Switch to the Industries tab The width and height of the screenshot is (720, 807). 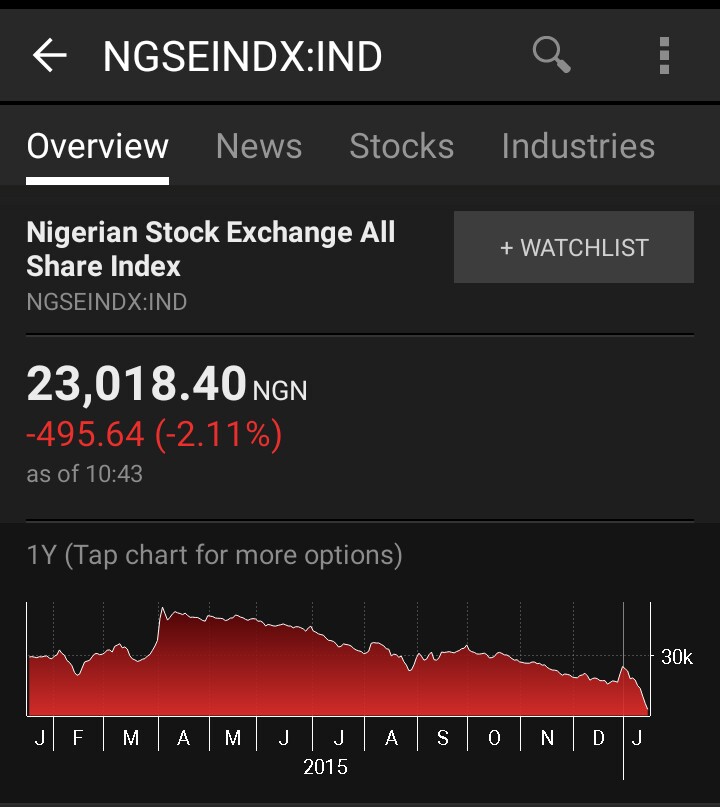[578, 146]
